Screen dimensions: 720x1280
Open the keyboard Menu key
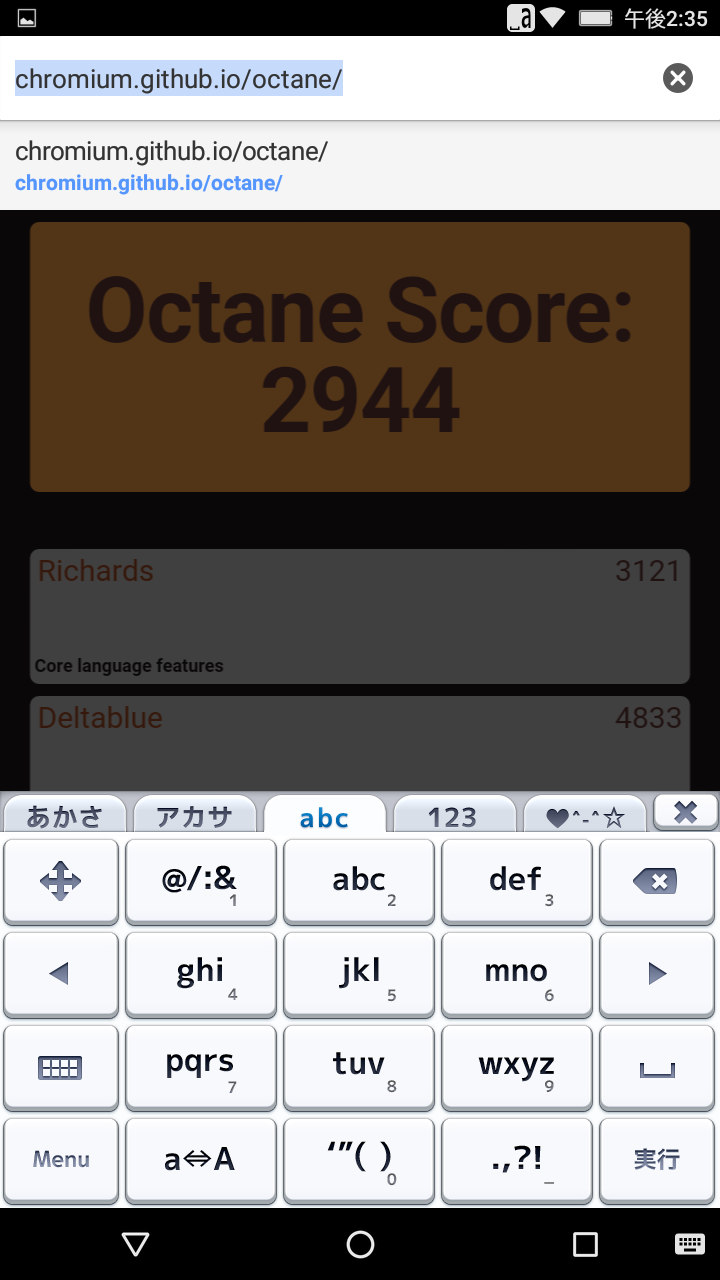61,1160
